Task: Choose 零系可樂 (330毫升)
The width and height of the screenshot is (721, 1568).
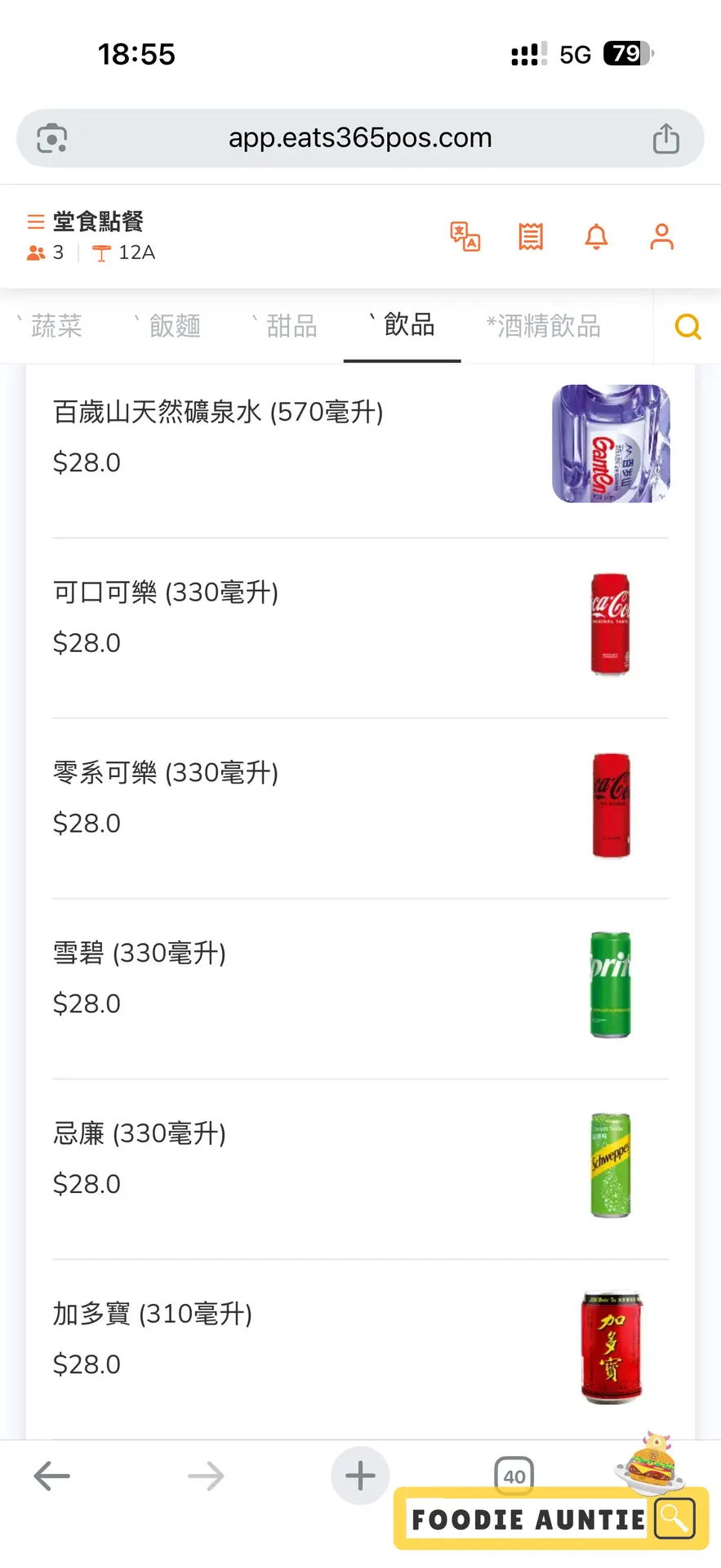Action: (x=166, y=772)
